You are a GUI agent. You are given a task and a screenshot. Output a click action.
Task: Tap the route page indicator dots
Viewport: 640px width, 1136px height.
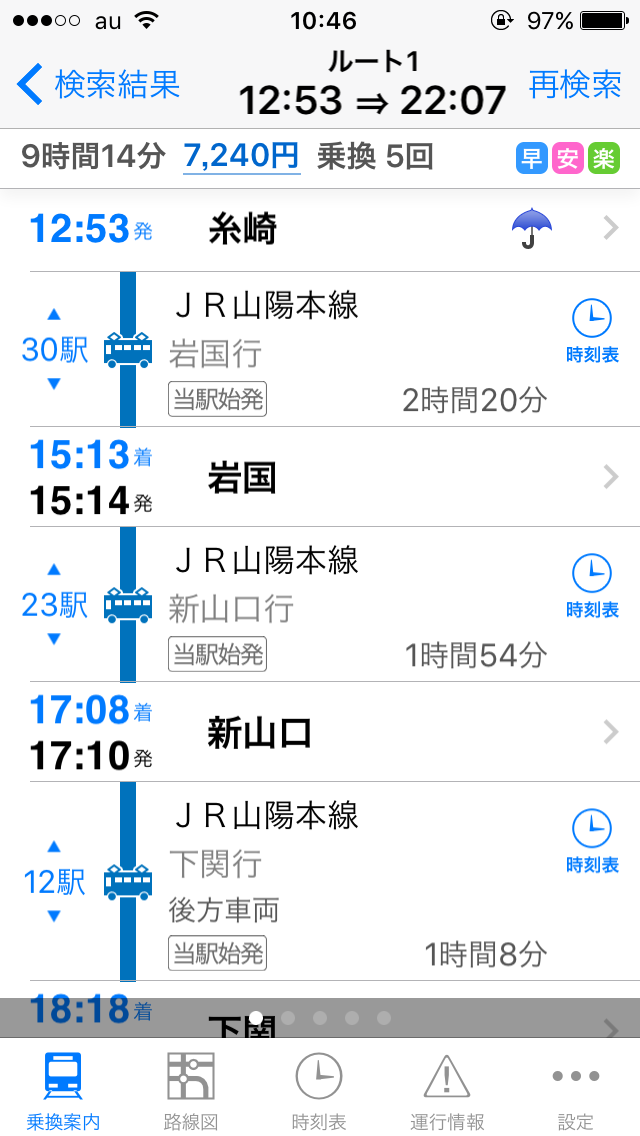point(320,1018)
